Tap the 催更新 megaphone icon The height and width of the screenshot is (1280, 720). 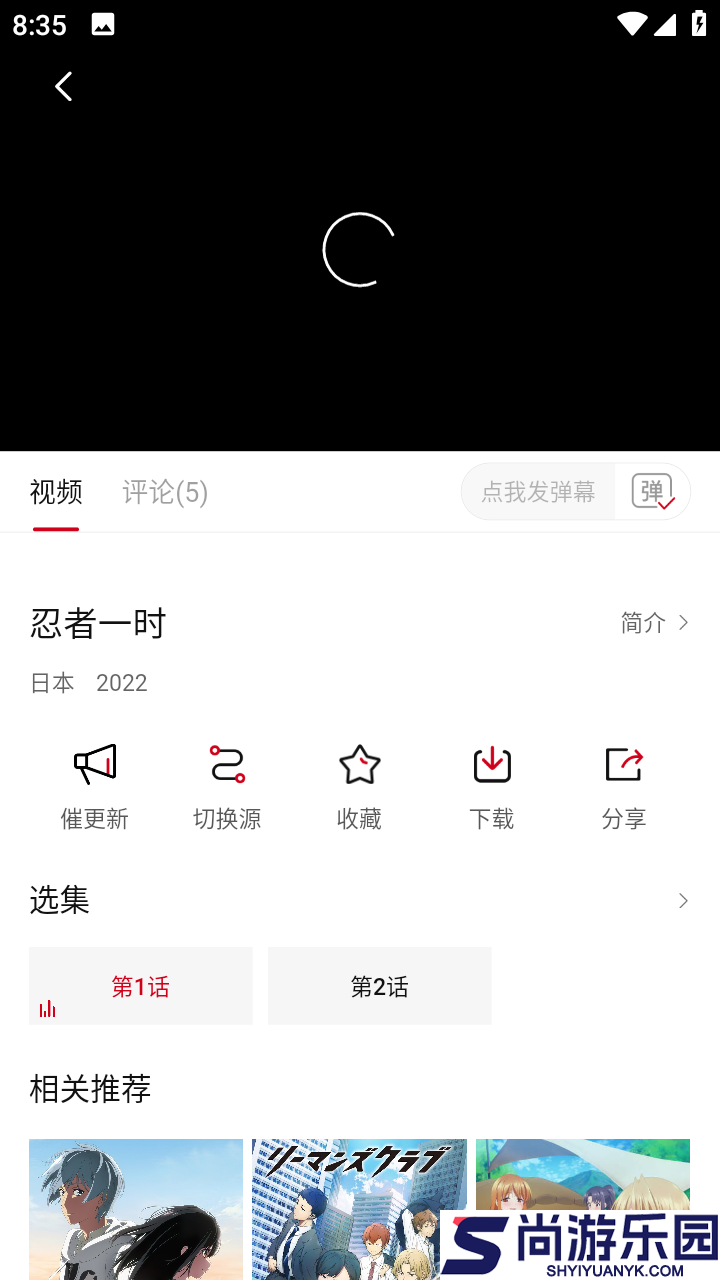click(94, 763)
